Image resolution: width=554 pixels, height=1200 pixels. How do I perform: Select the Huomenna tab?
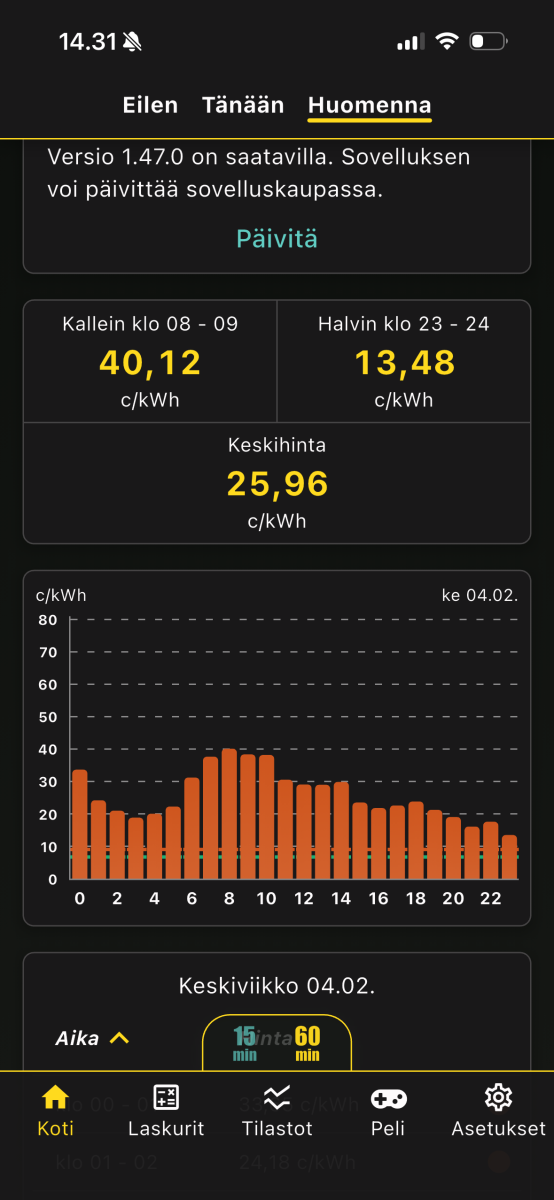click(x=370, y=105)
